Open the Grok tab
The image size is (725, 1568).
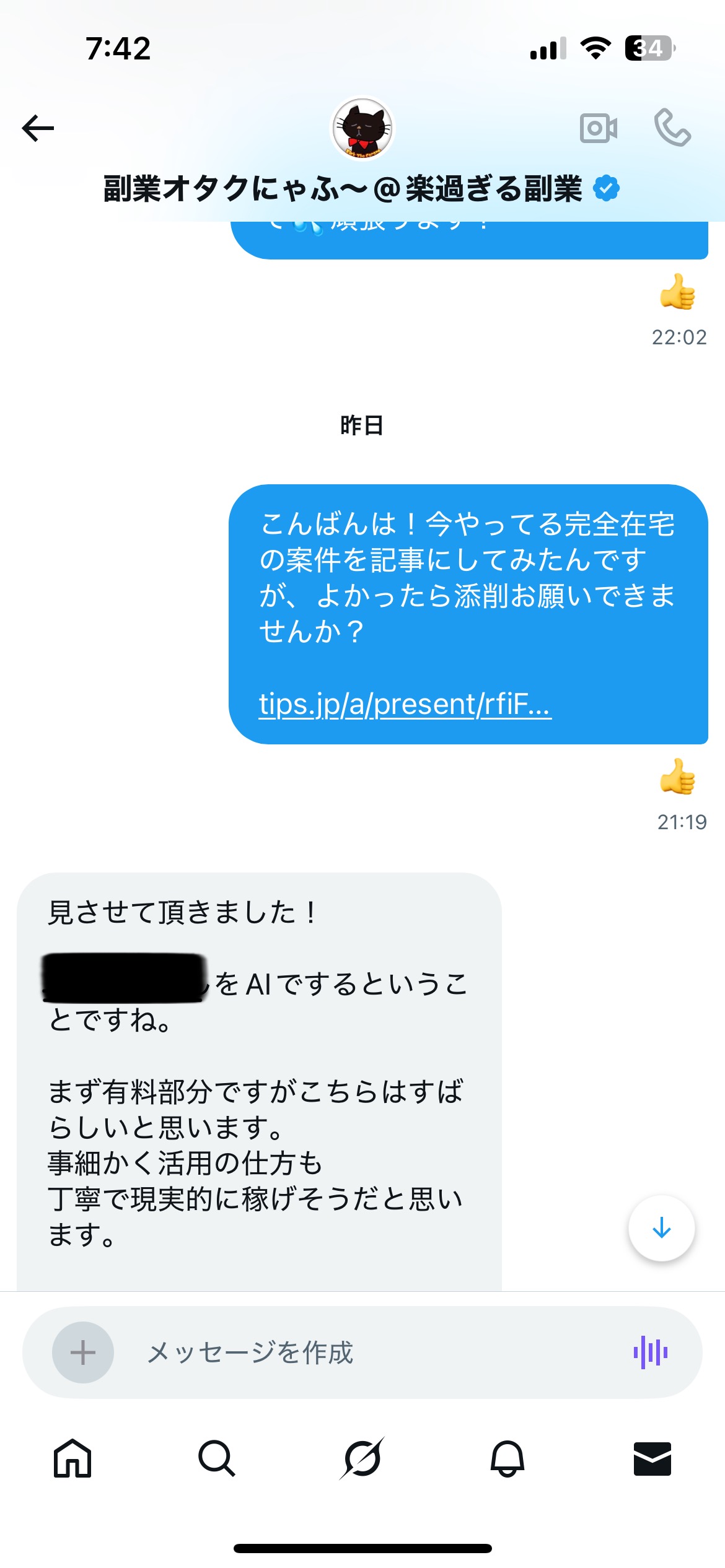[x=362, y=1458]
